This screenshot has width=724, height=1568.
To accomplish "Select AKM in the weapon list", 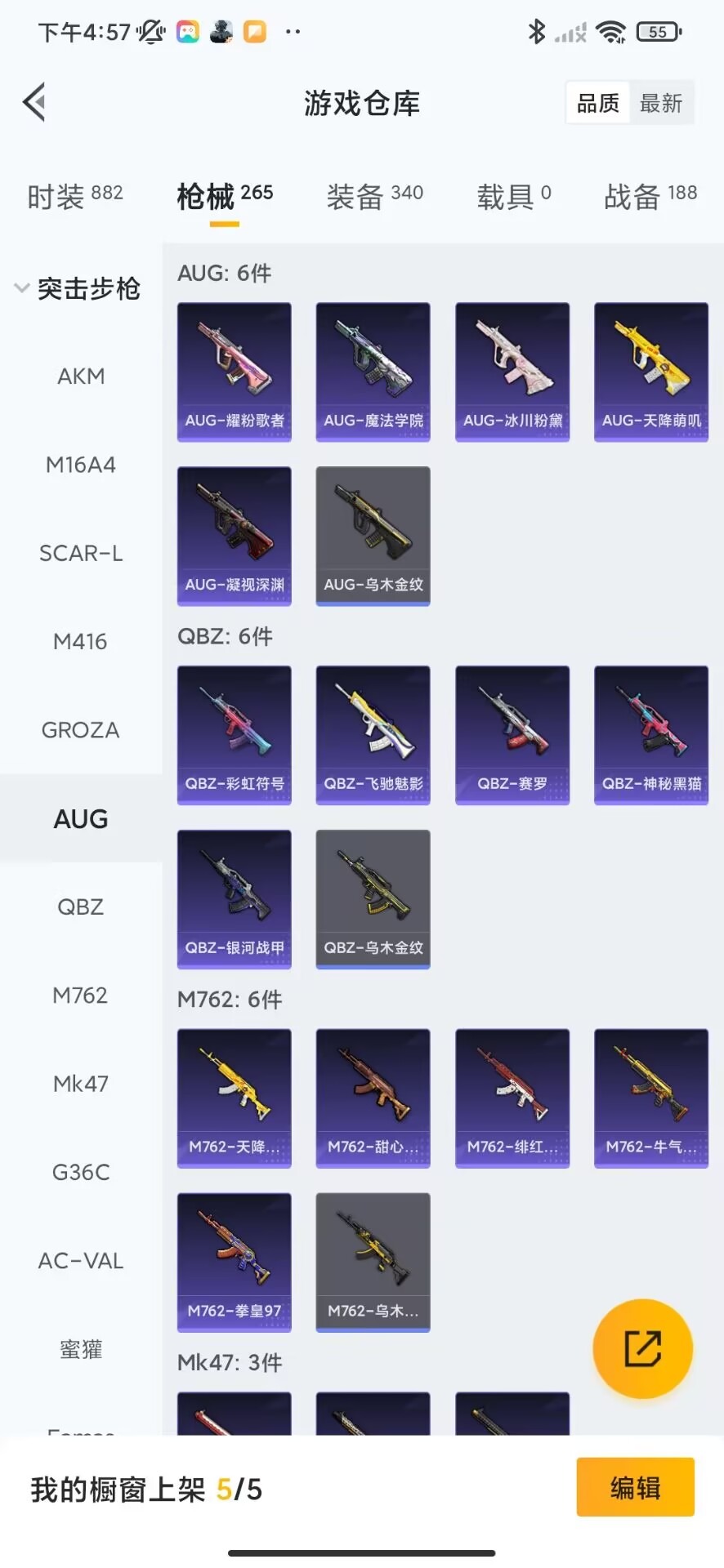I will click(x=81, y=376).
